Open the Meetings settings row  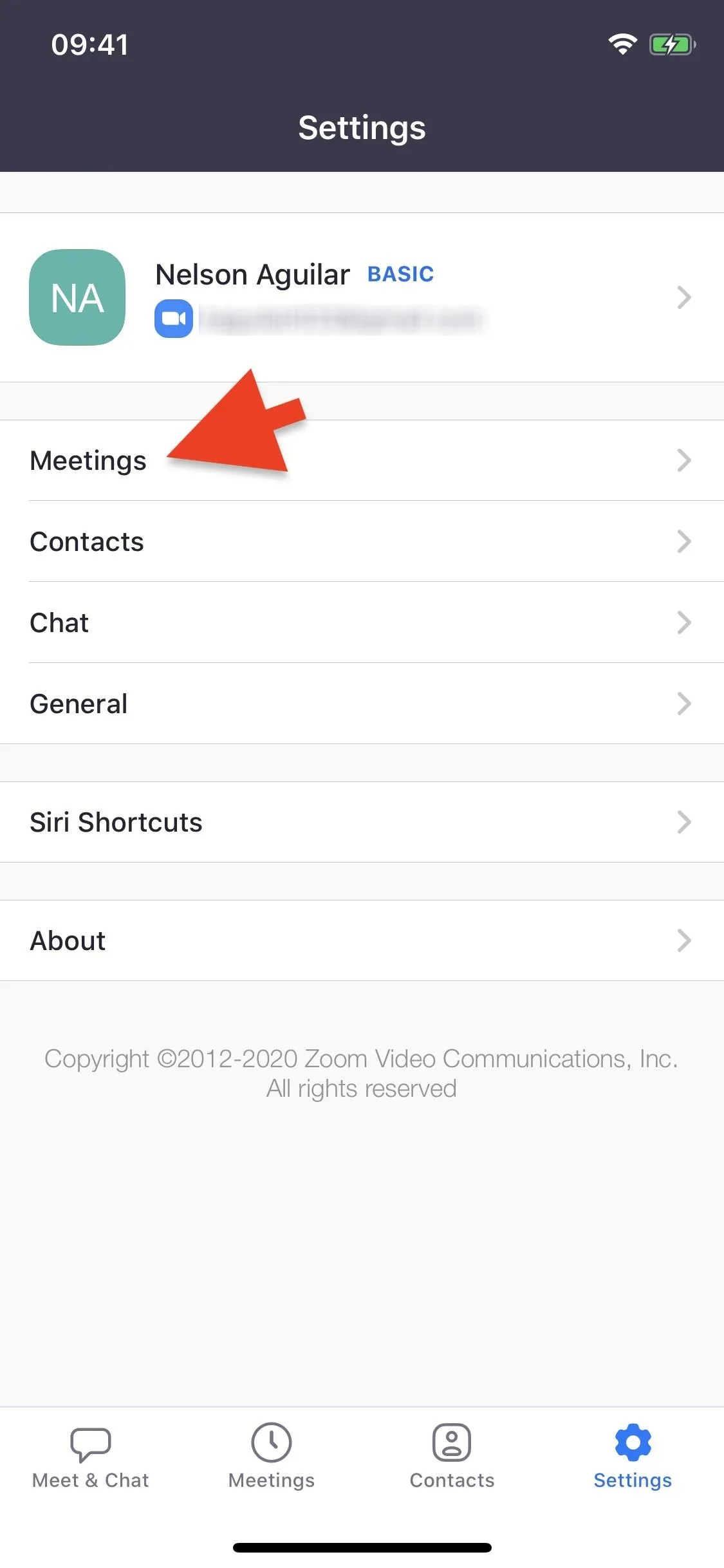[x=362, y=460]
